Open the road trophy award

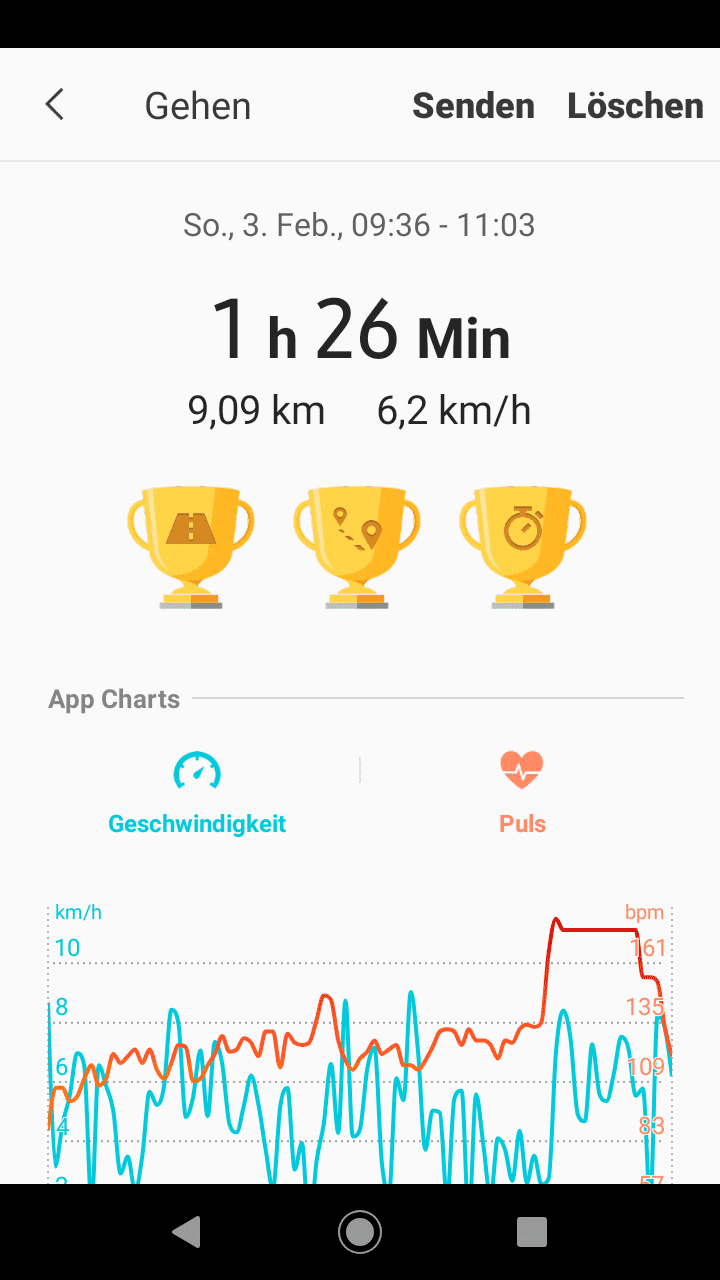point(191,545)
